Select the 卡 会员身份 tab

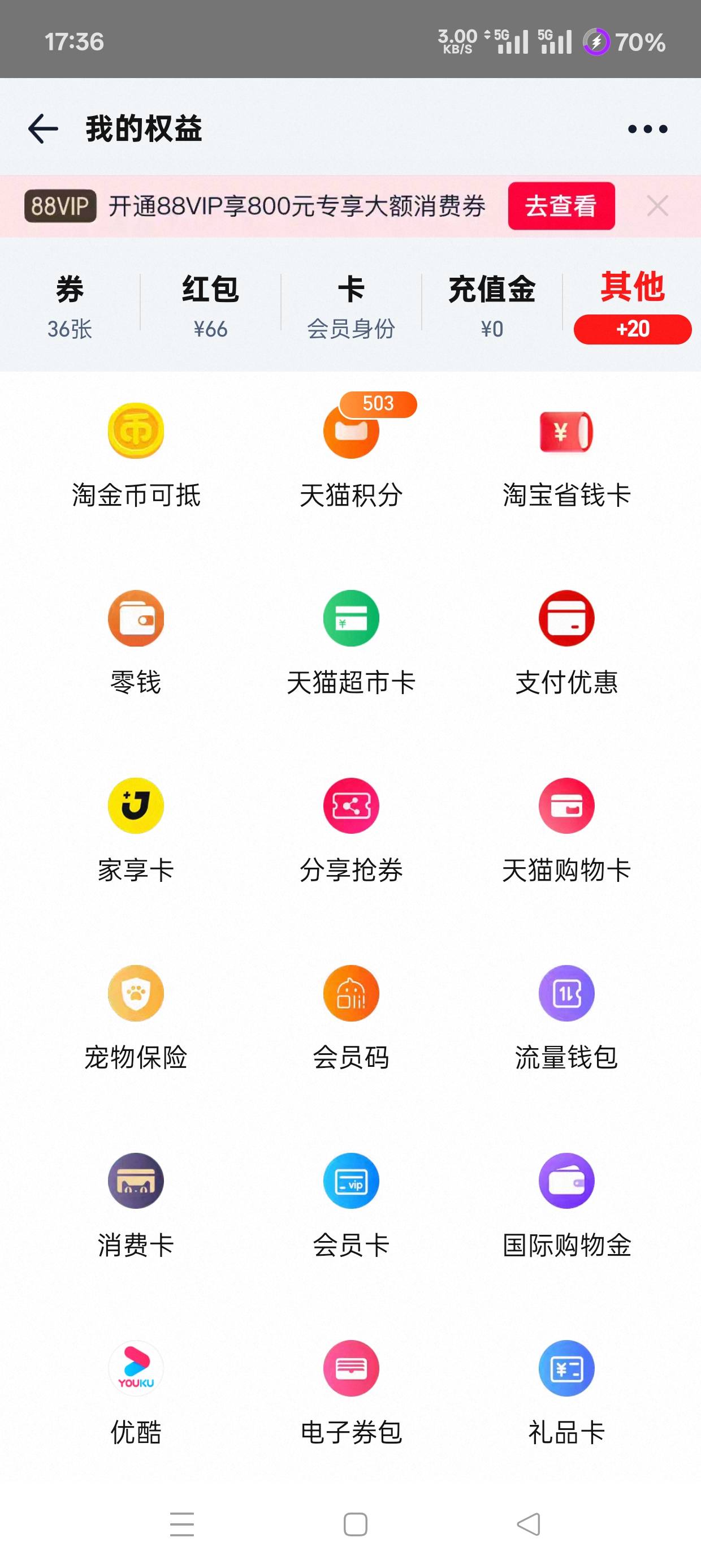click(351, 305)
